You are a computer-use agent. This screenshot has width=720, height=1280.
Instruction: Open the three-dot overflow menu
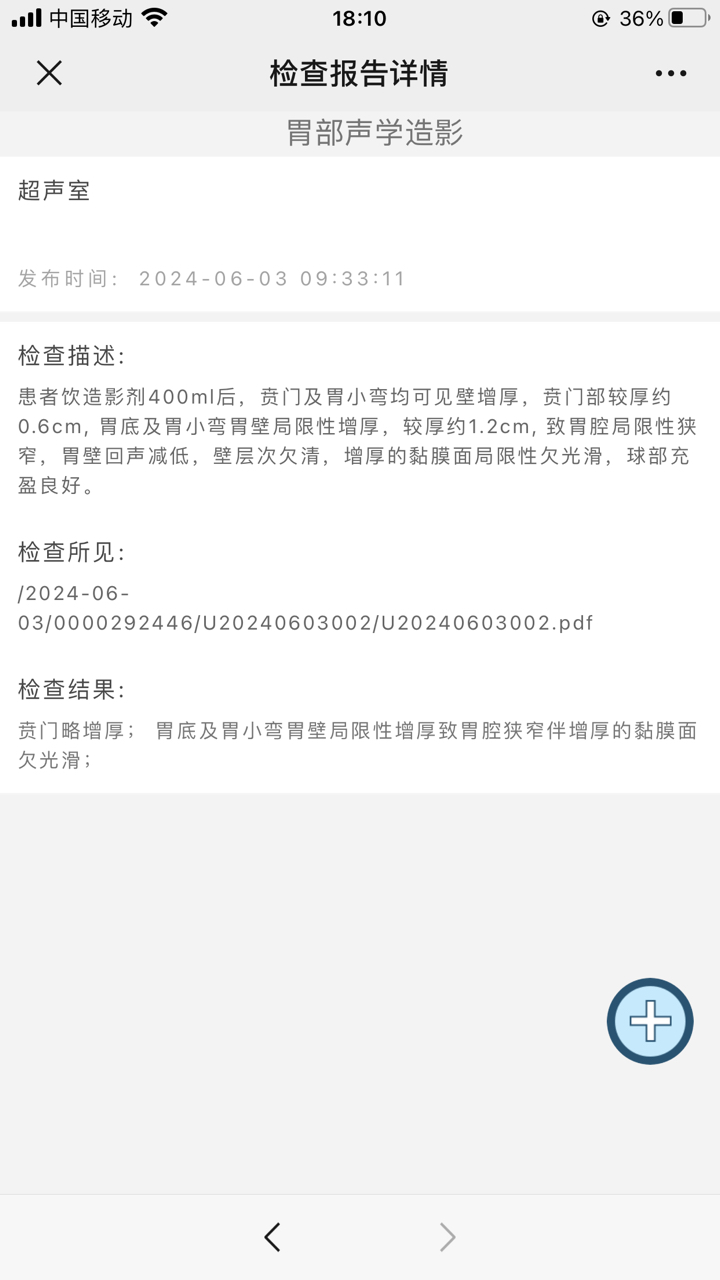point(671,73)
